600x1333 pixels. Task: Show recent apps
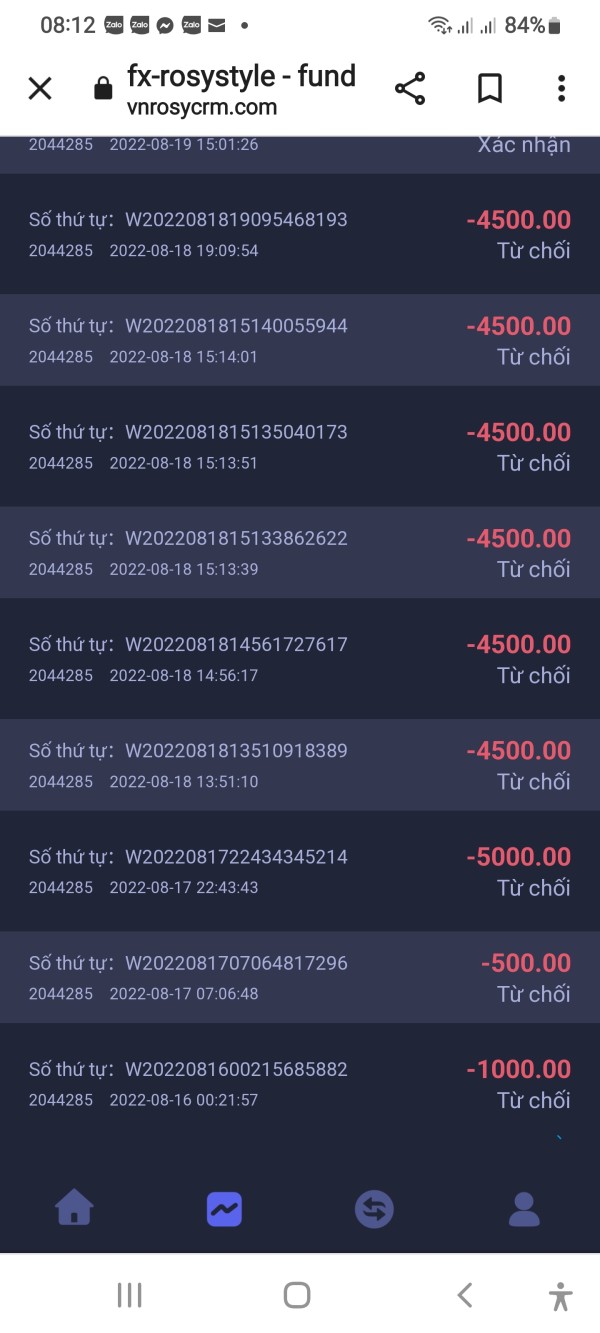130,1296
